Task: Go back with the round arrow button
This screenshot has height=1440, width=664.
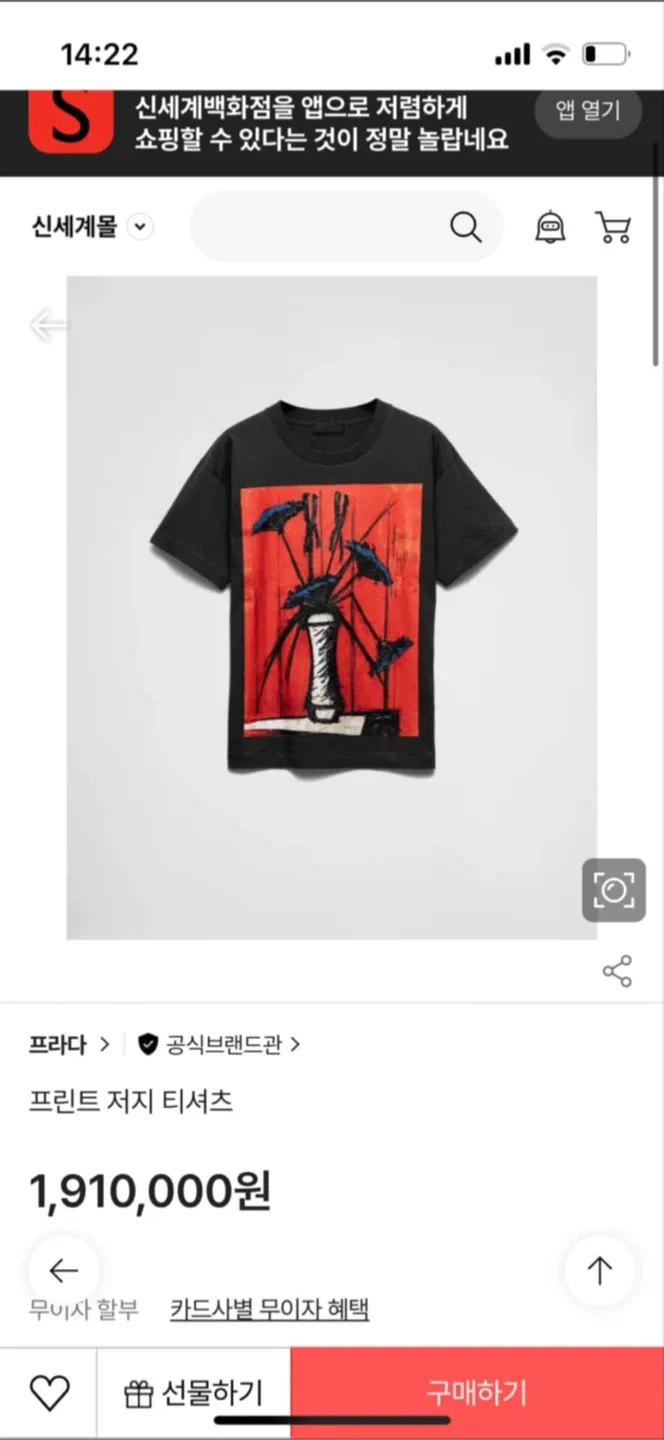Action: (63, 1270)
